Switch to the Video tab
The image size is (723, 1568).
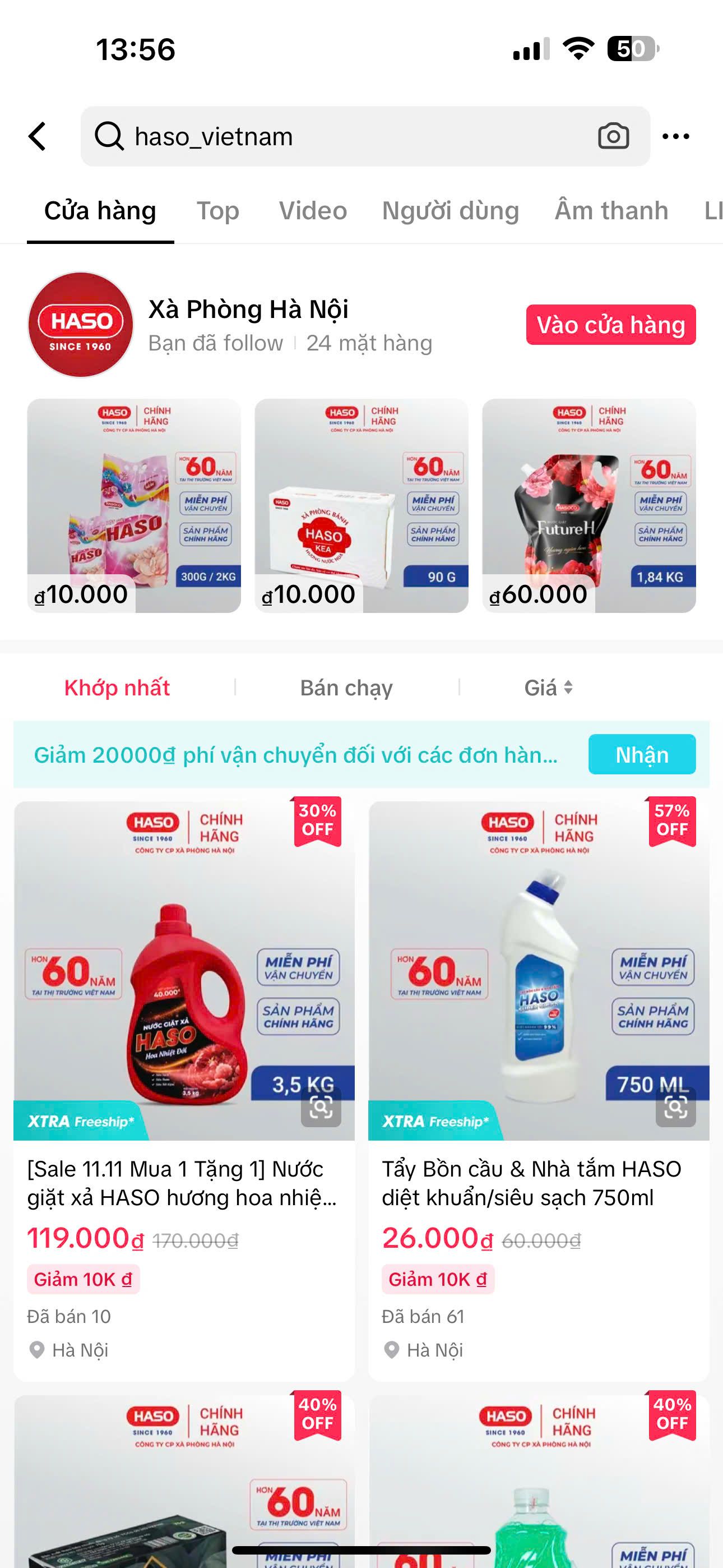[313, 211]
